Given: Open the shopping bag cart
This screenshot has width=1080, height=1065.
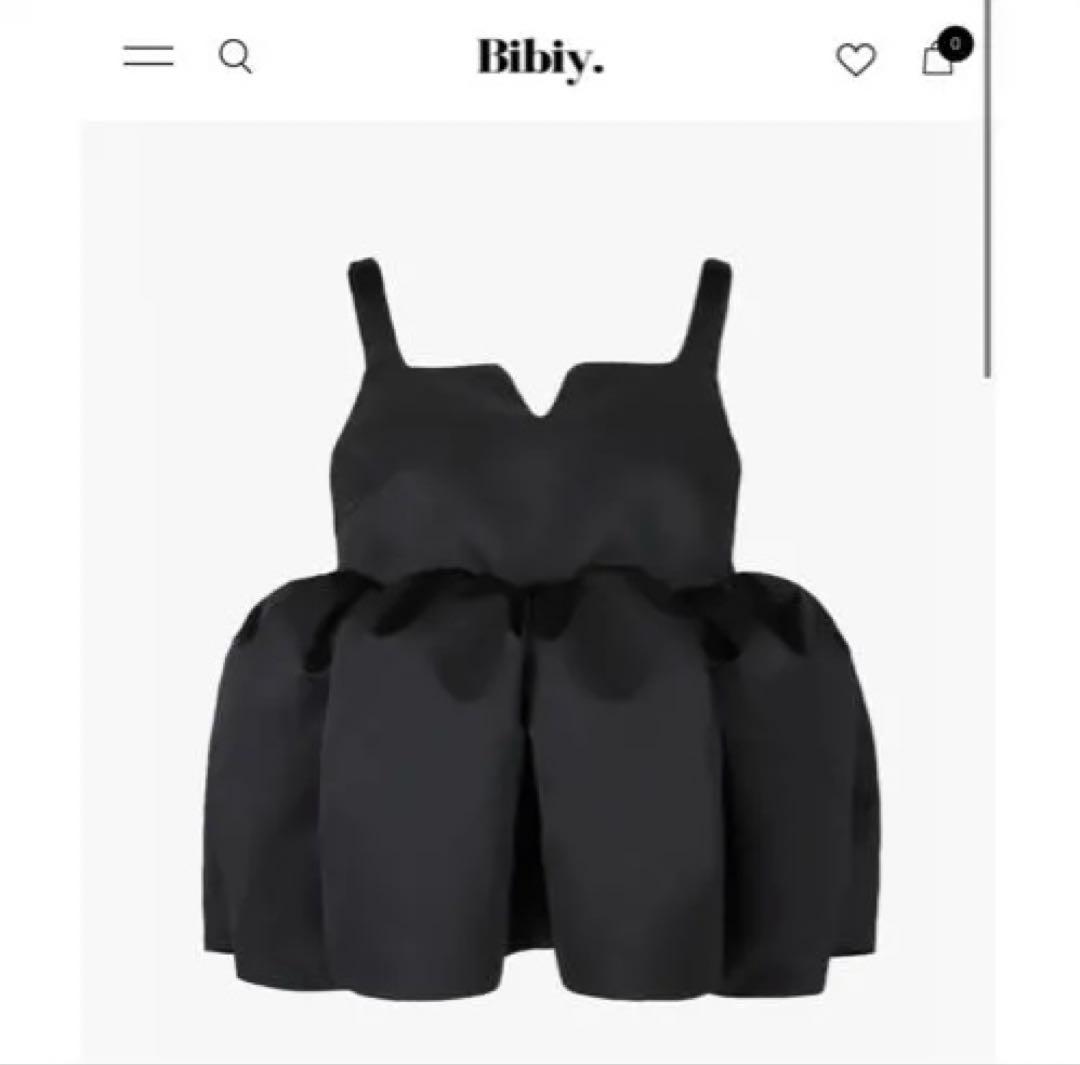Looking at the screenshot, I should [940, 58].
